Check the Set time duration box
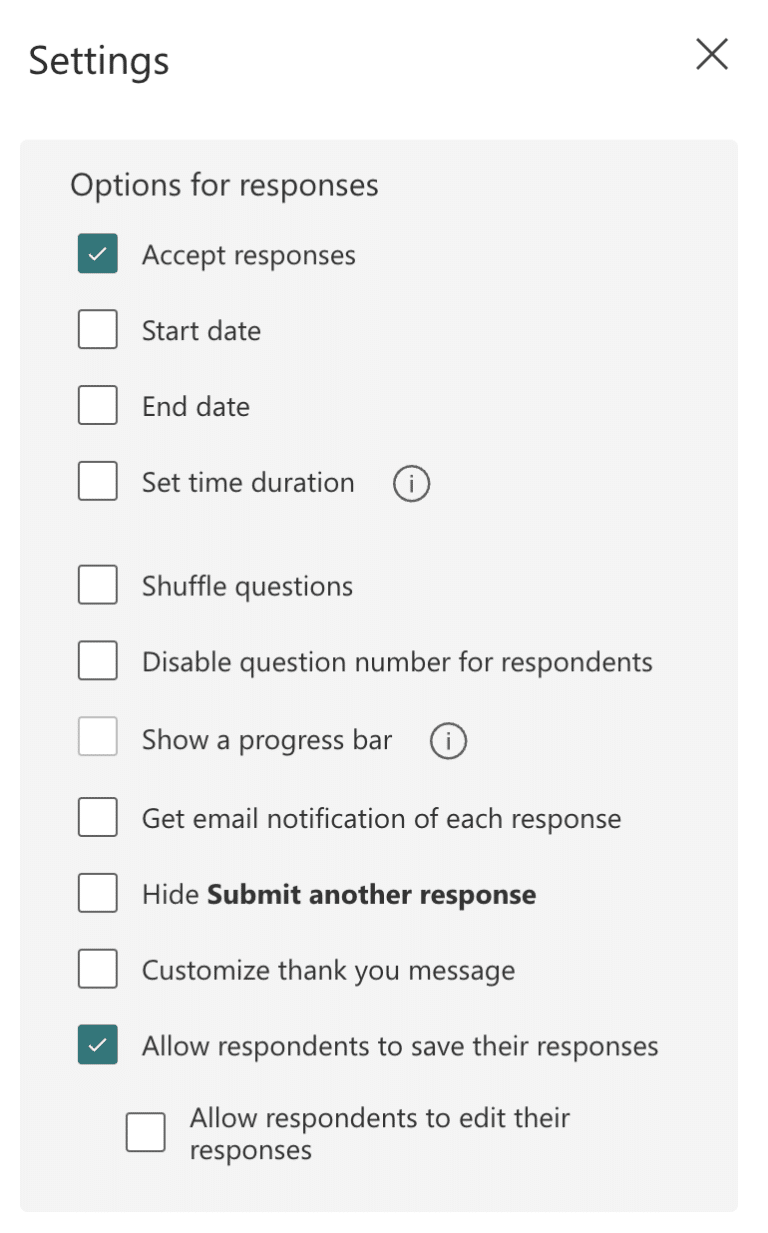The image size is (768, 1233). (x=97, y=481)
